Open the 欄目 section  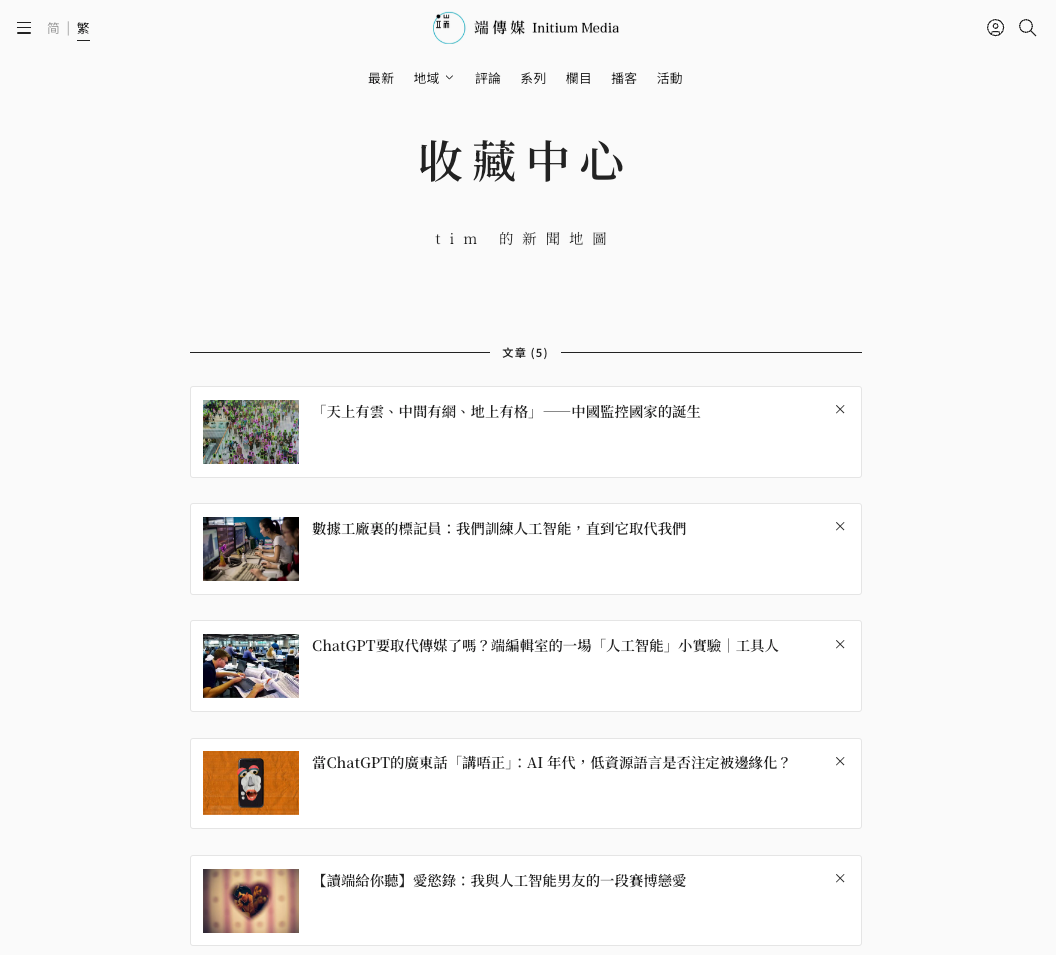(579, 78)
